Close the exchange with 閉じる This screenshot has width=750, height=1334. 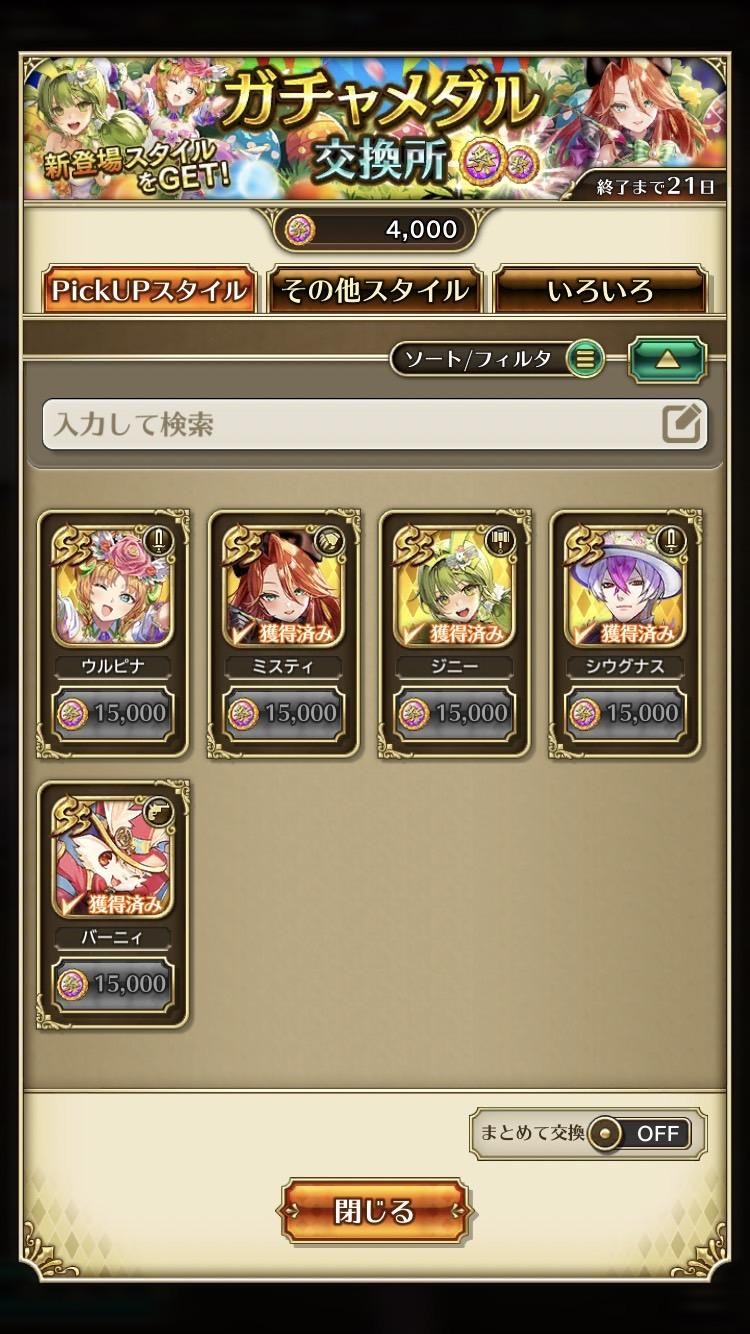pos(374,1212)
